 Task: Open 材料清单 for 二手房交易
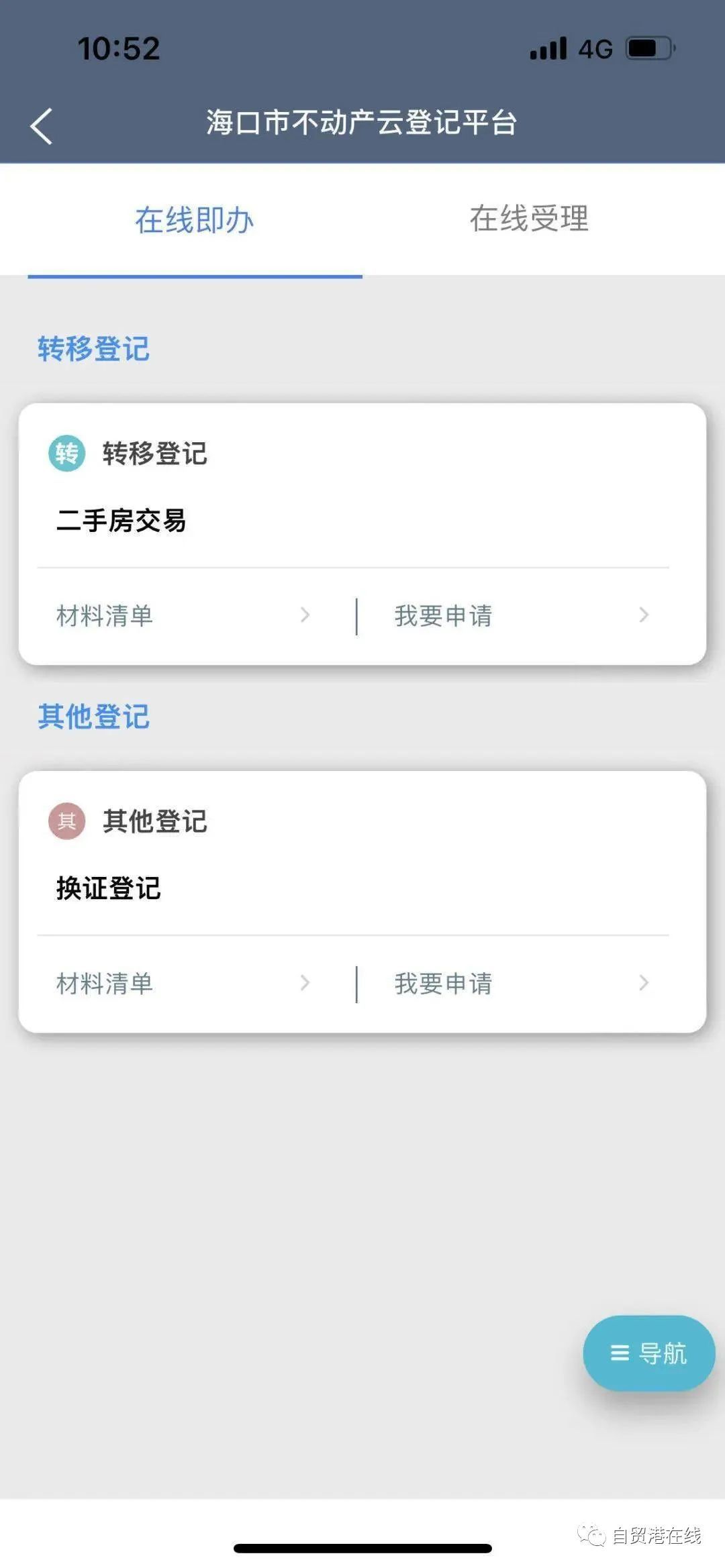[x=184, y=615]
